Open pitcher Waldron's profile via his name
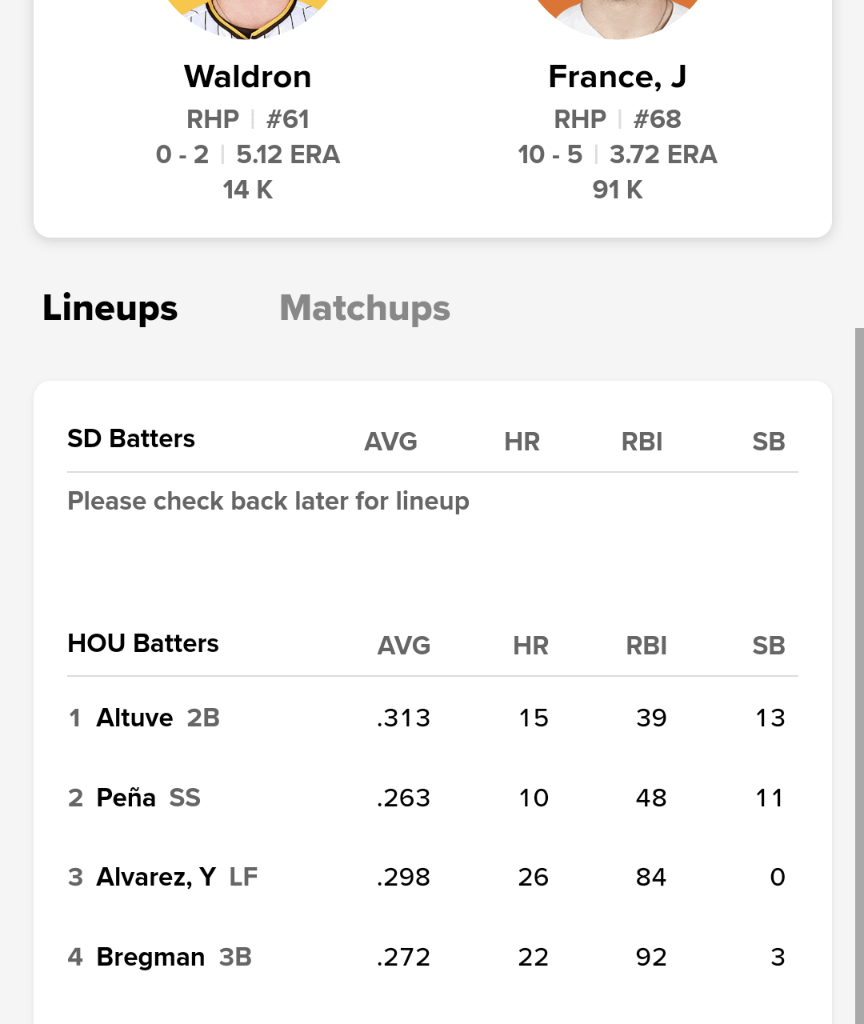The height and width of the screenshot is (1024, 864). (247, 77)
